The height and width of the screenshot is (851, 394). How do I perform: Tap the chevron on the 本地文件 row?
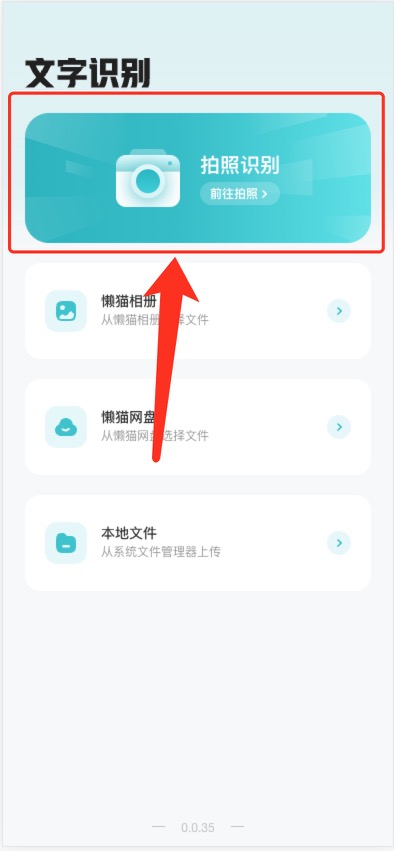pyautogui.click(x=339, y=543)
